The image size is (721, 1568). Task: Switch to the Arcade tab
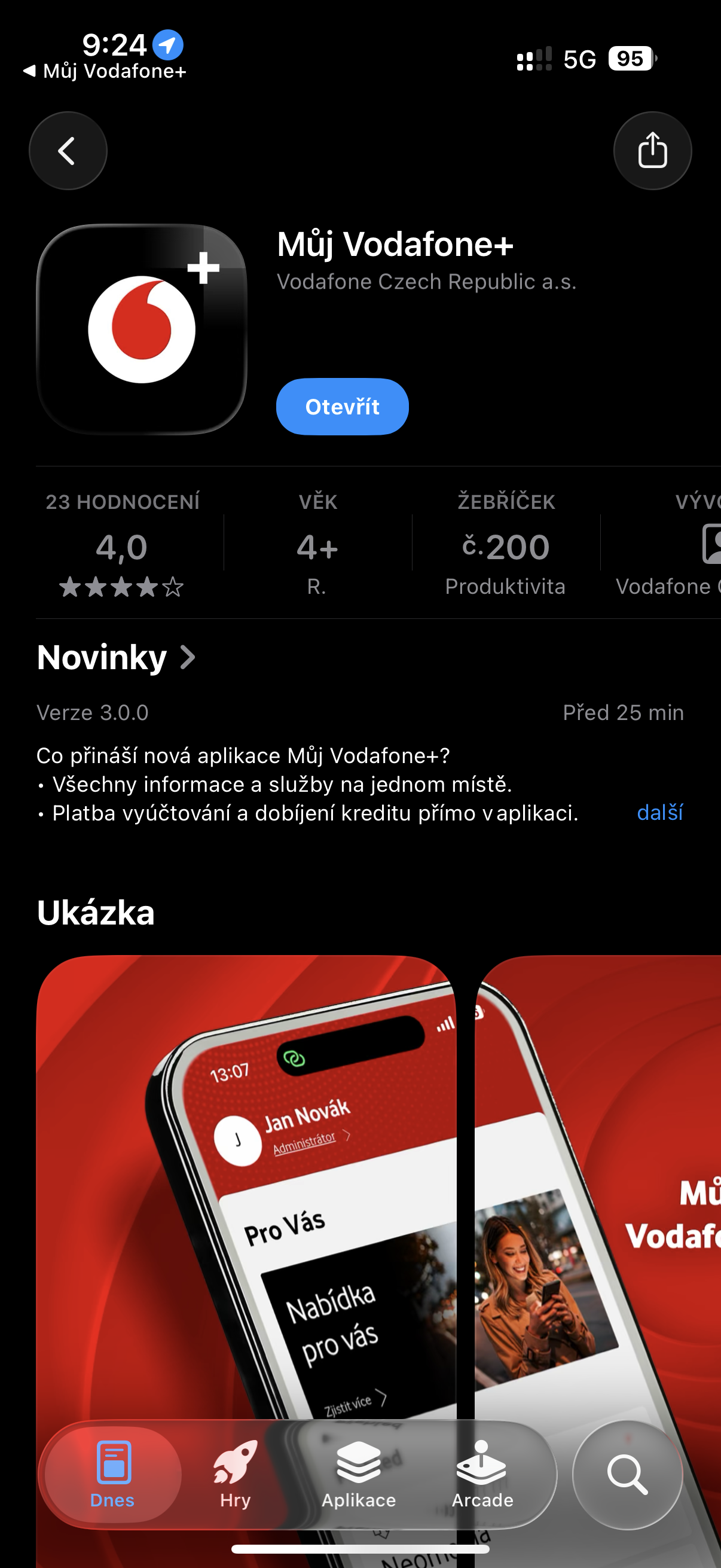click(482, 1474)
